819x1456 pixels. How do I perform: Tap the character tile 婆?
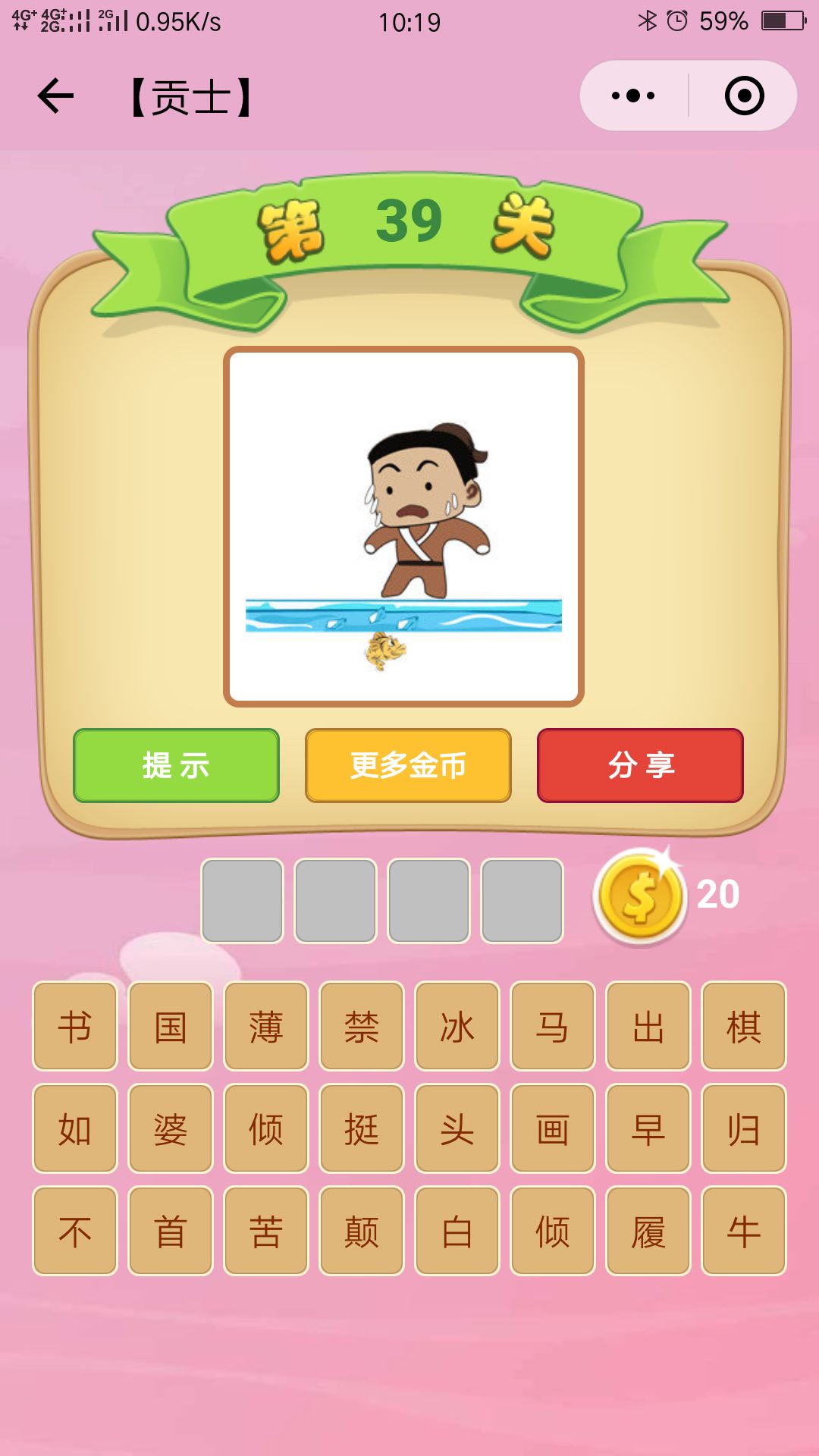click(171, 1128)
